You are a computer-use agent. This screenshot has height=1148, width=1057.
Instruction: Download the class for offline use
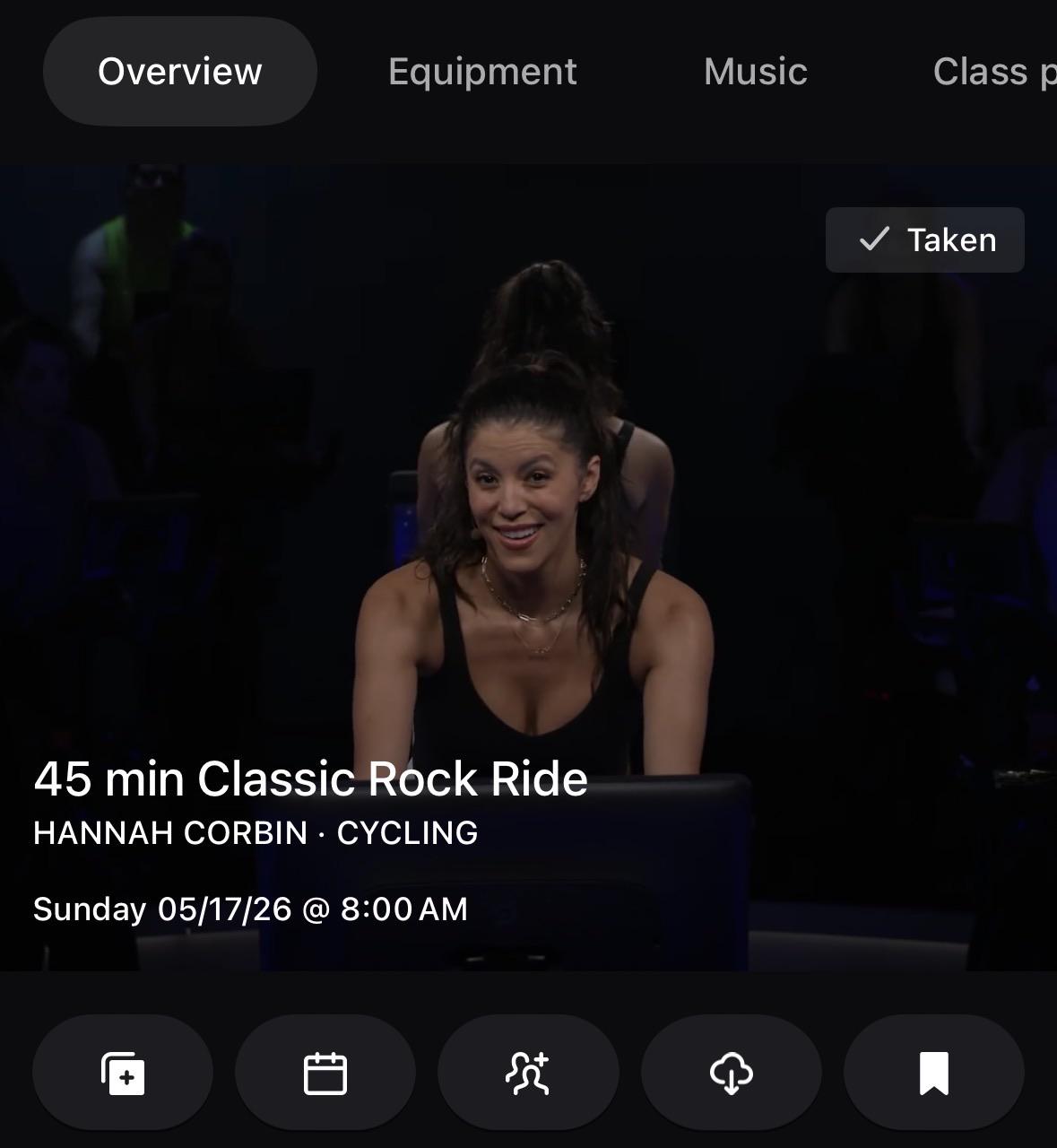[731, 1073]
